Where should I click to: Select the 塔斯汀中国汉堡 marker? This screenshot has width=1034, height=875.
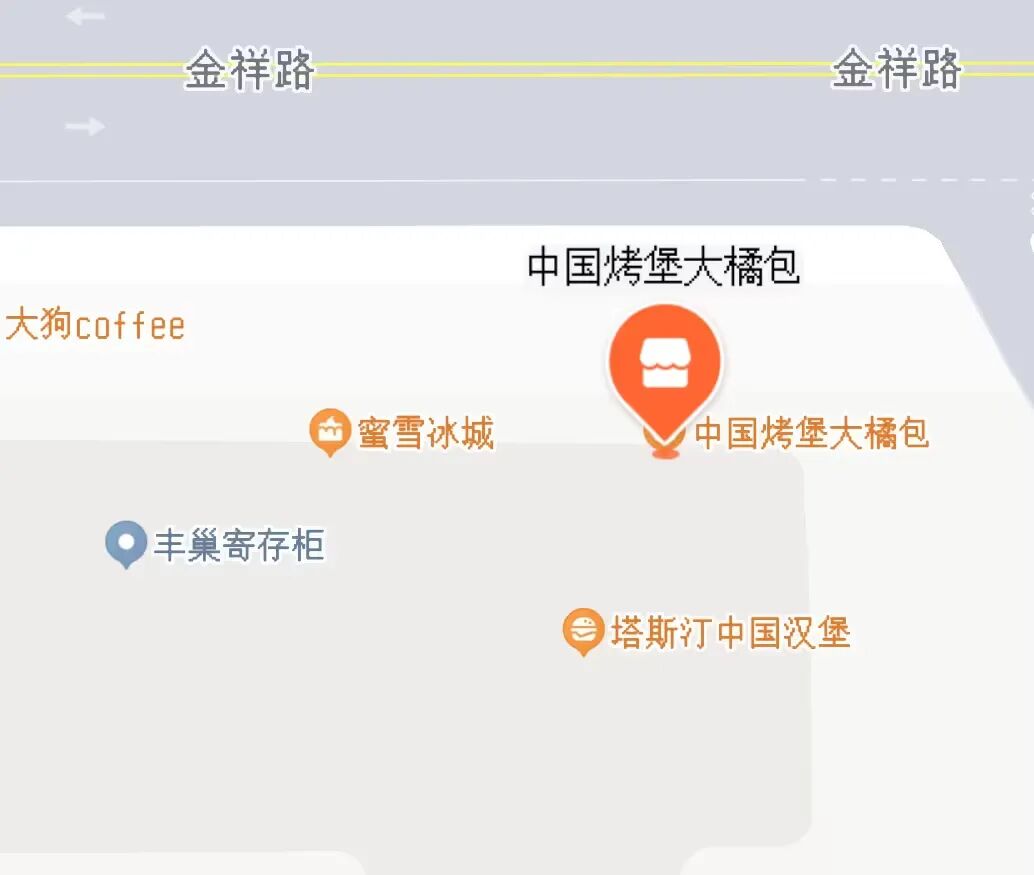coord(583,631)
